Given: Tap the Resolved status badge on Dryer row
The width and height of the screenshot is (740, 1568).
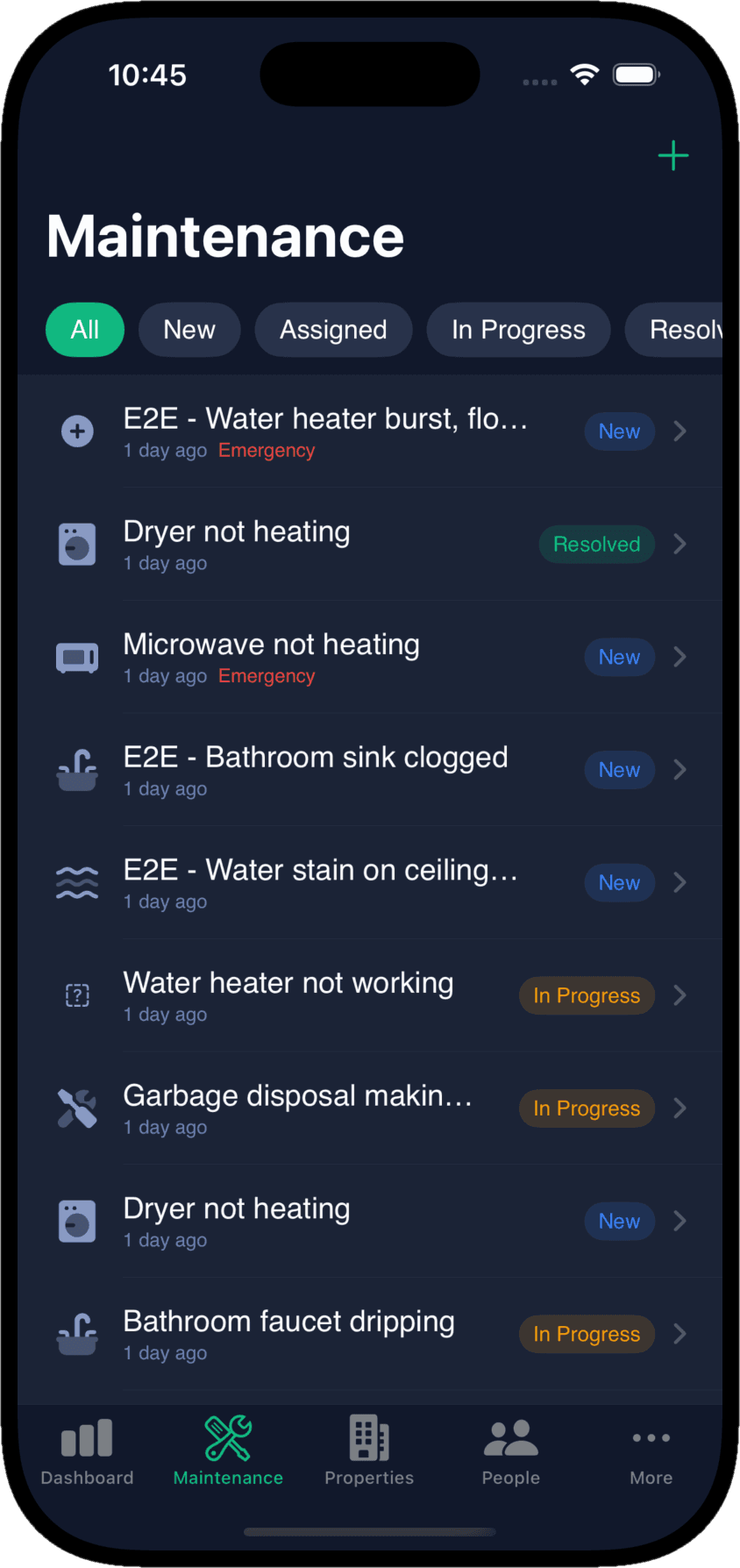Looking at the screenshot, I should pos(597,544).
